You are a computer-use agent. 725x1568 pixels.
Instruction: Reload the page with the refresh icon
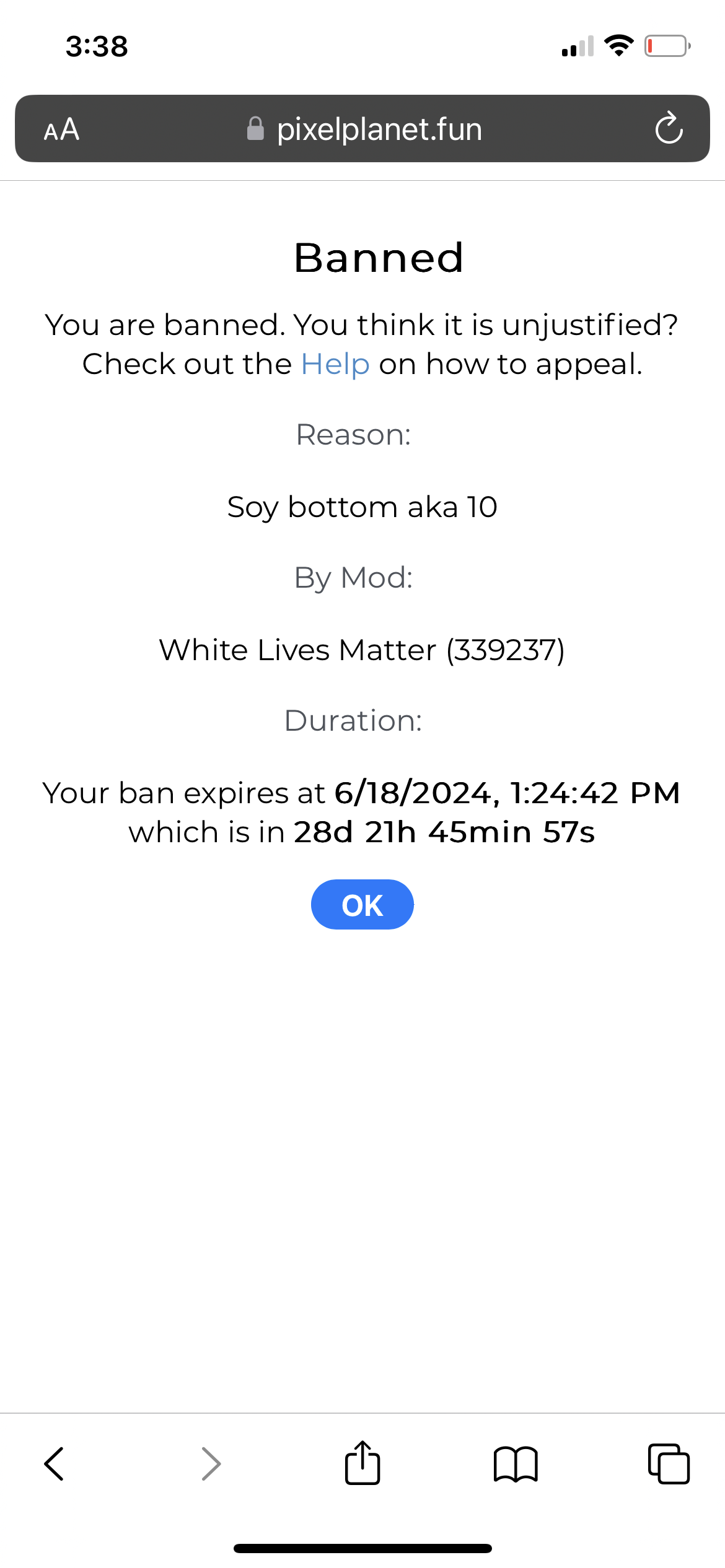[669, 128]
